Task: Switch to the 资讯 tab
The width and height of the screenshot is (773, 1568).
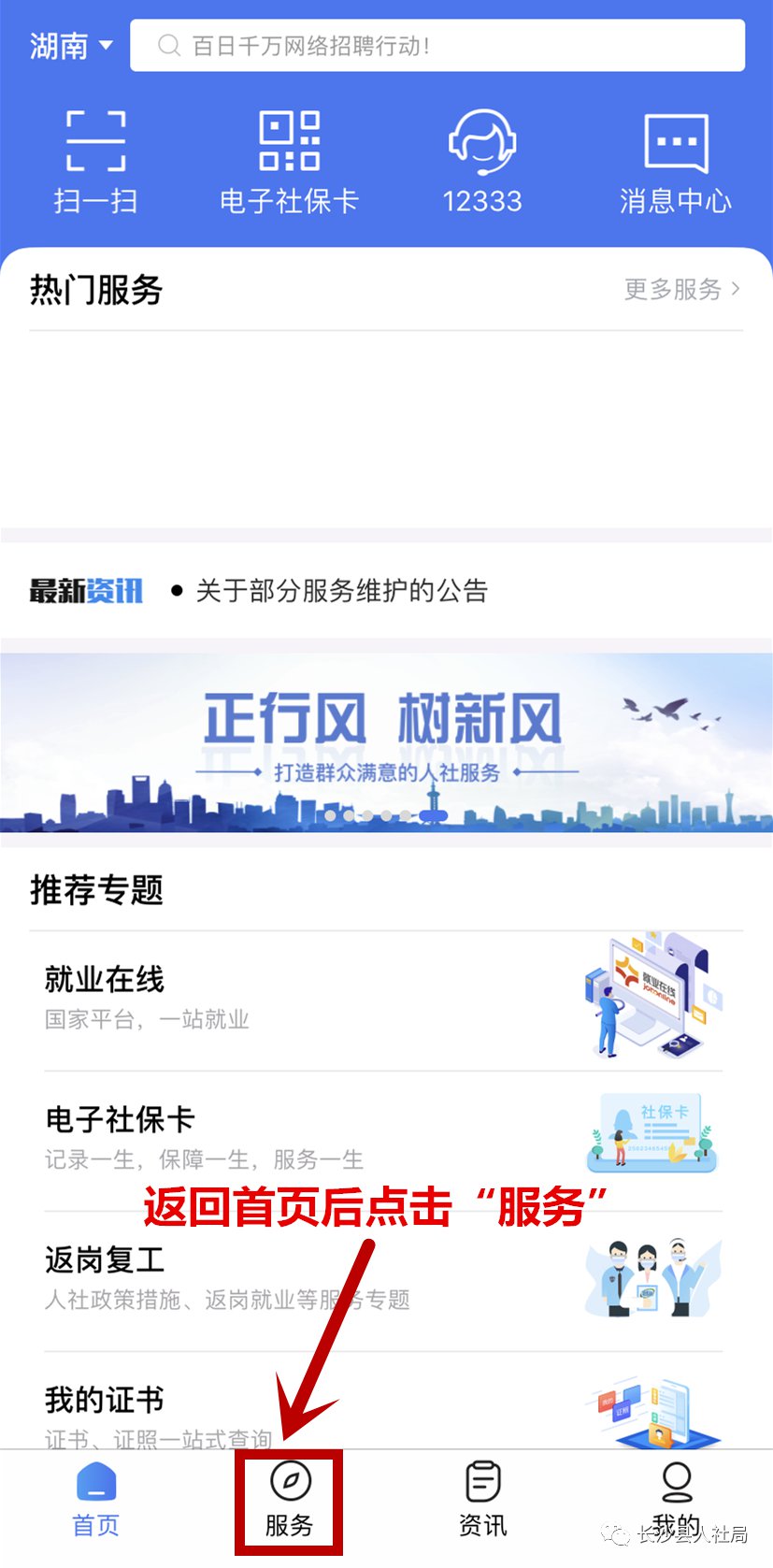Action: point(483,1501)
